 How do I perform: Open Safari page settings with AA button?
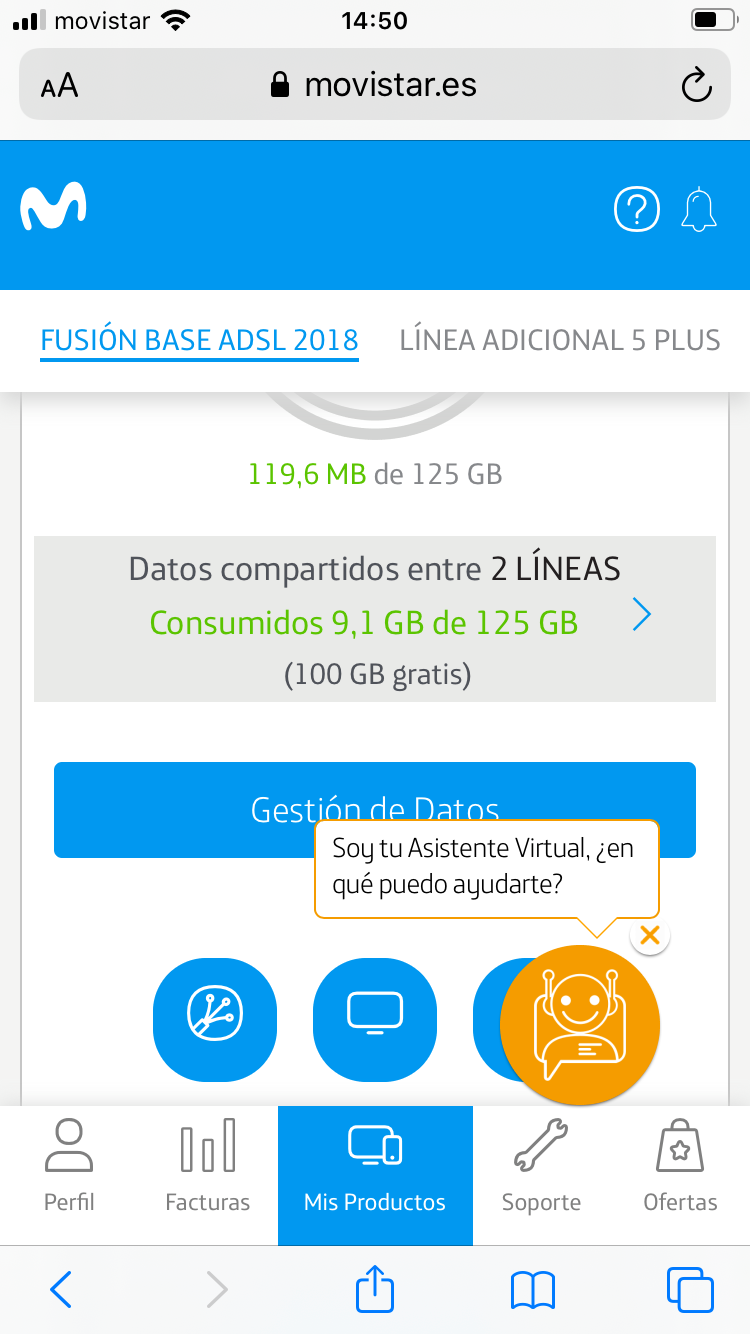60,85
